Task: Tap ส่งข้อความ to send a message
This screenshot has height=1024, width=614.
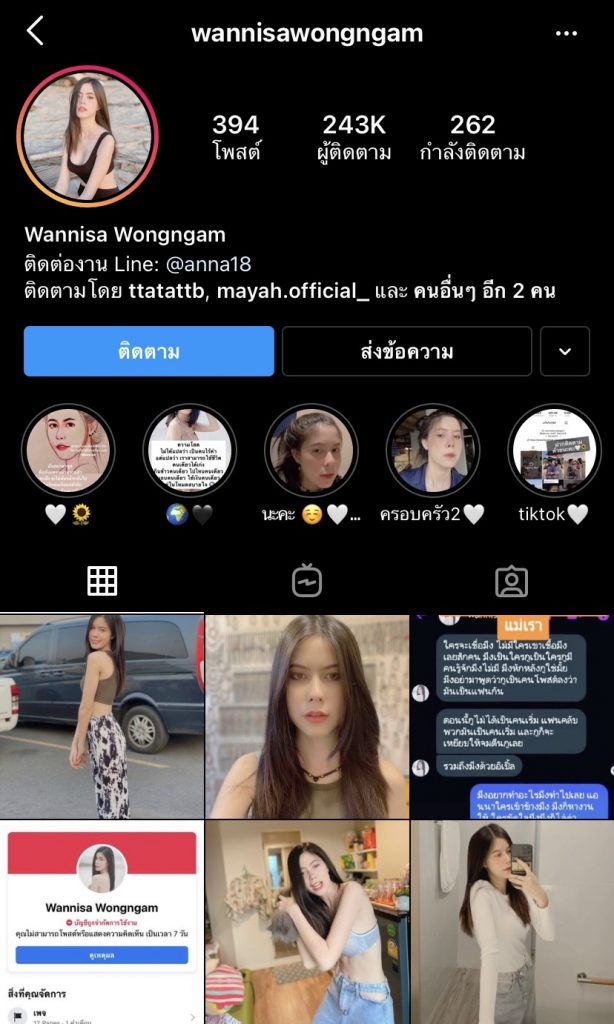Action: pyautogui.click(x=407, y=351)
